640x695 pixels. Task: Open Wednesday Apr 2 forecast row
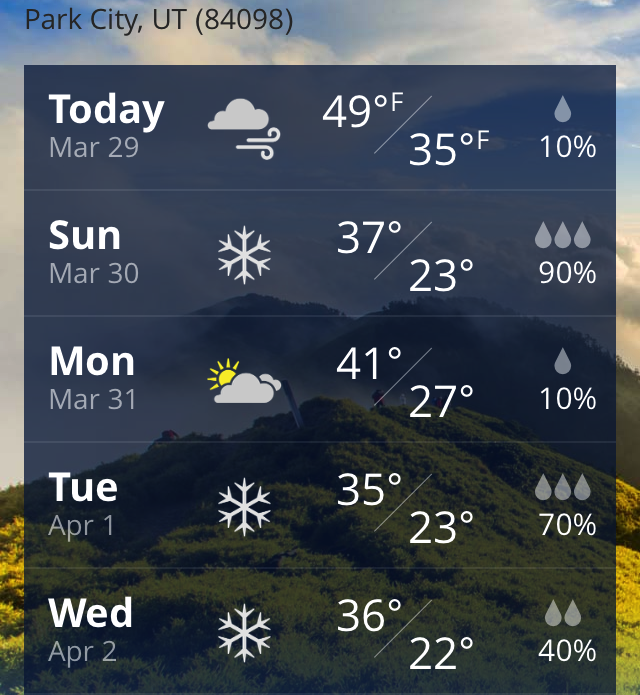pos(319,632)
